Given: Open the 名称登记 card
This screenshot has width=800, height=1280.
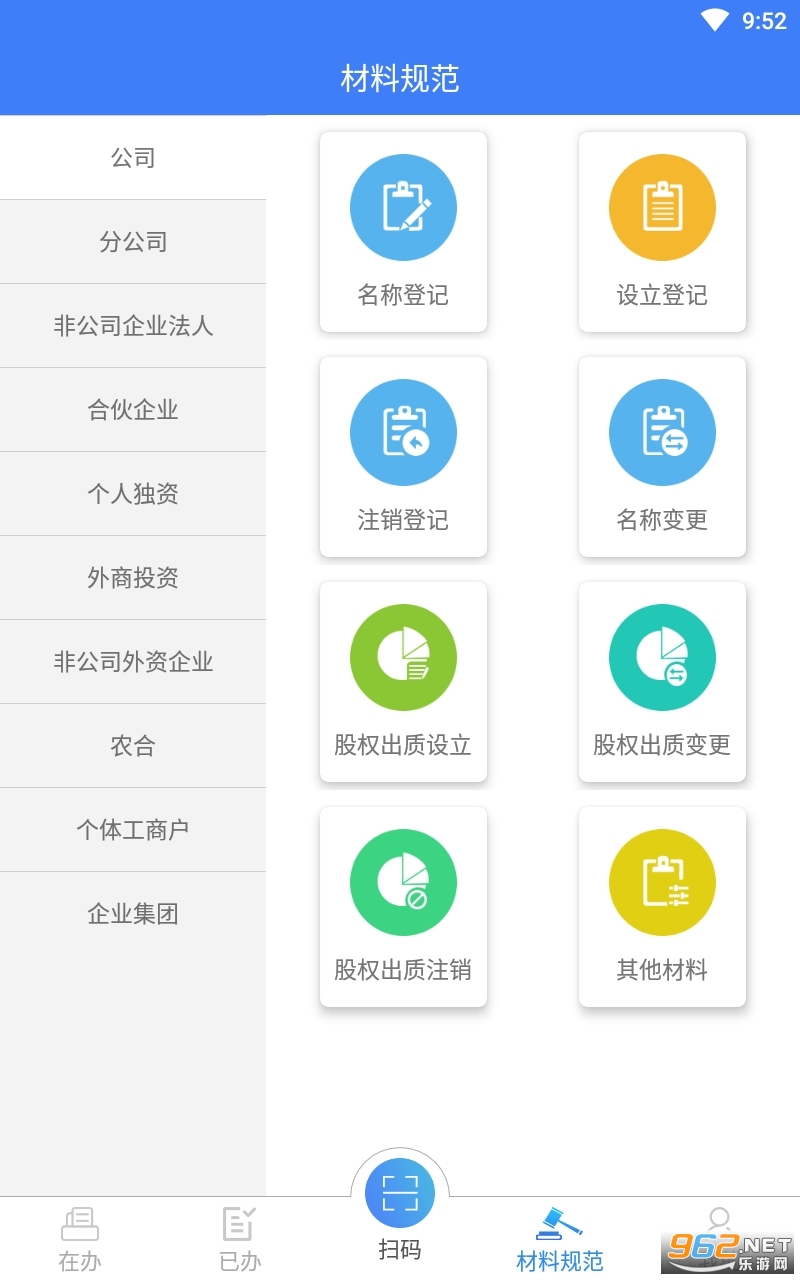Looking at the screenshot, I should pyautogui.click(x=403, y=232).
